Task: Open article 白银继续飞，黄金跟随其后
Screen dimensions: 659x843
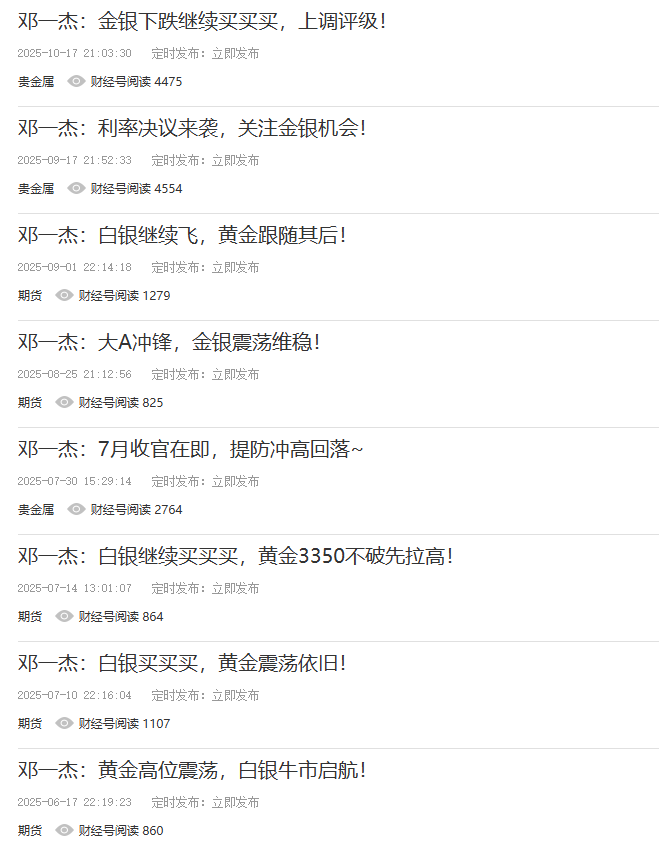Action: (182, 235)
